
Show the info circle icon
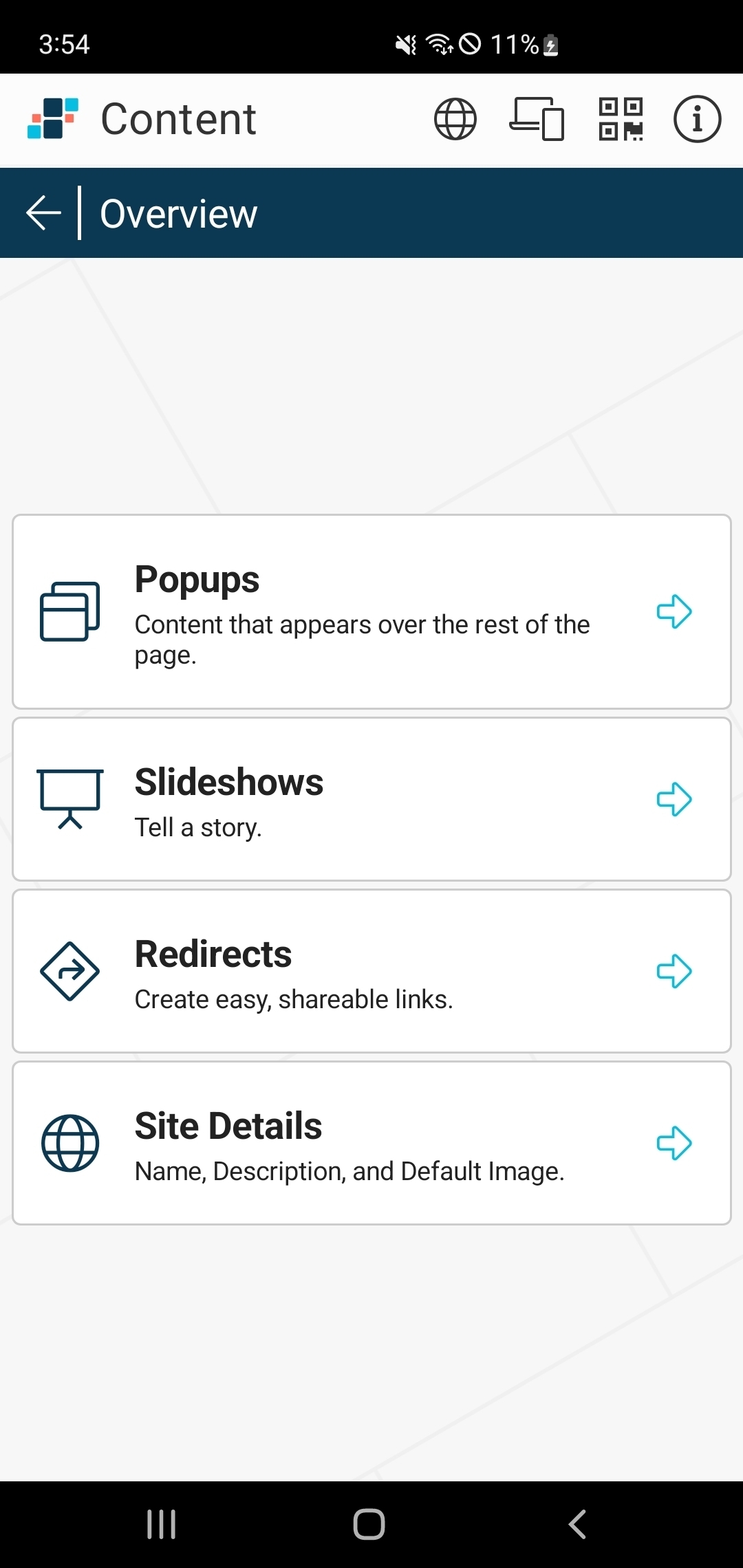click(x=697, y=119)
